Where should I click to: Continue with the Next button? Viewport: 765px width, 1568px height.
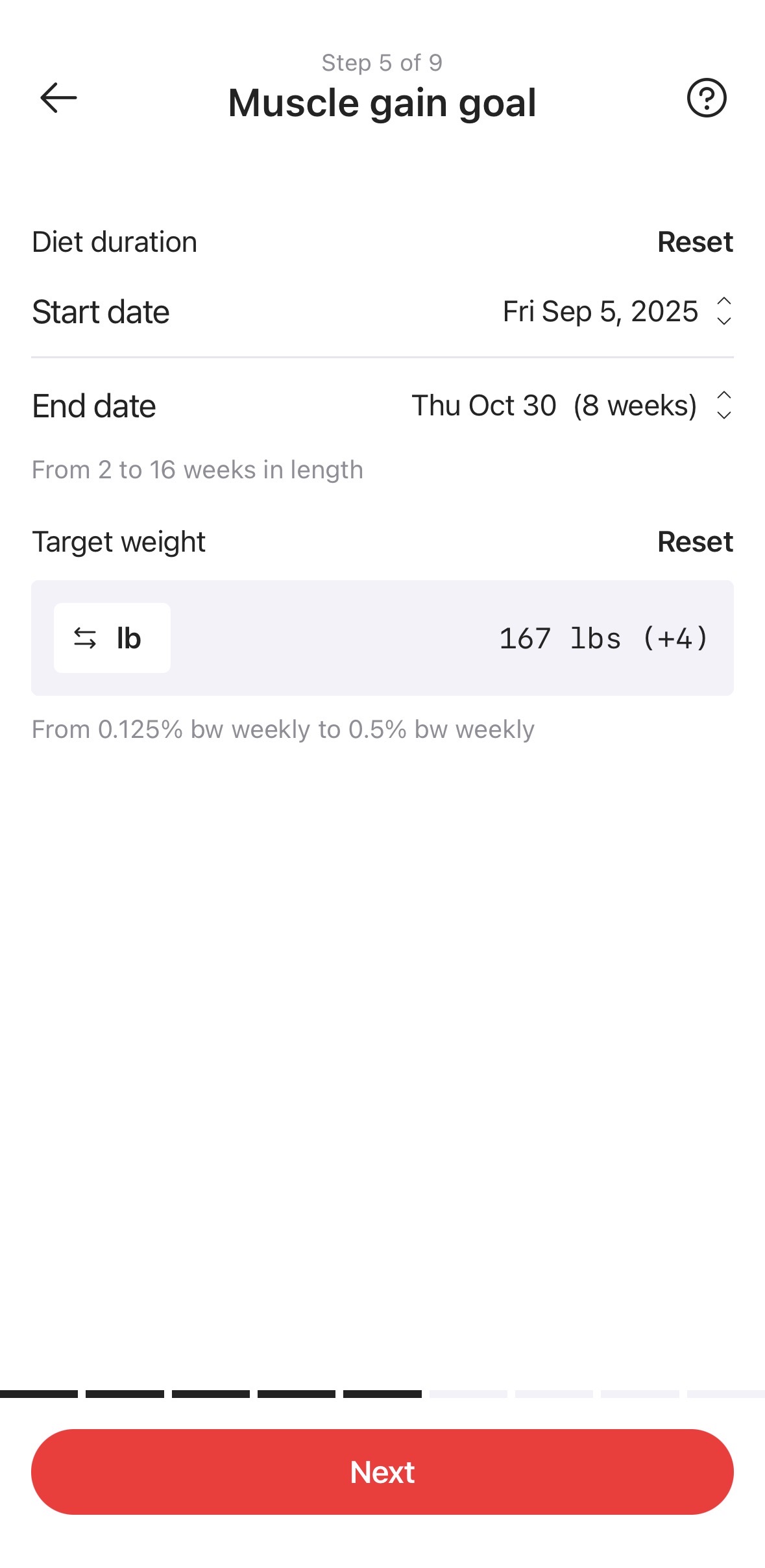click(382, 1471)
